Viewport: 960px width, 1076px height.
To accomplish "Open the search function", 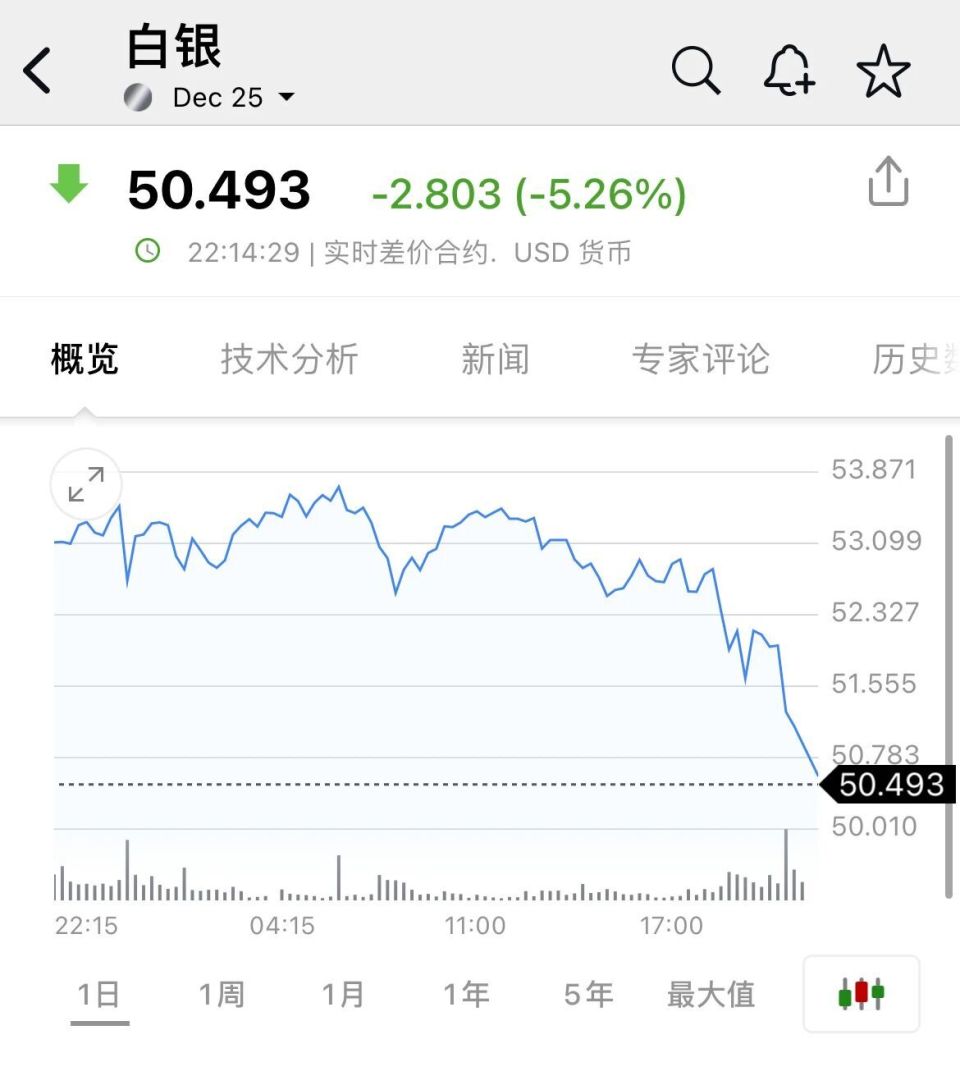I will [696, 70].
